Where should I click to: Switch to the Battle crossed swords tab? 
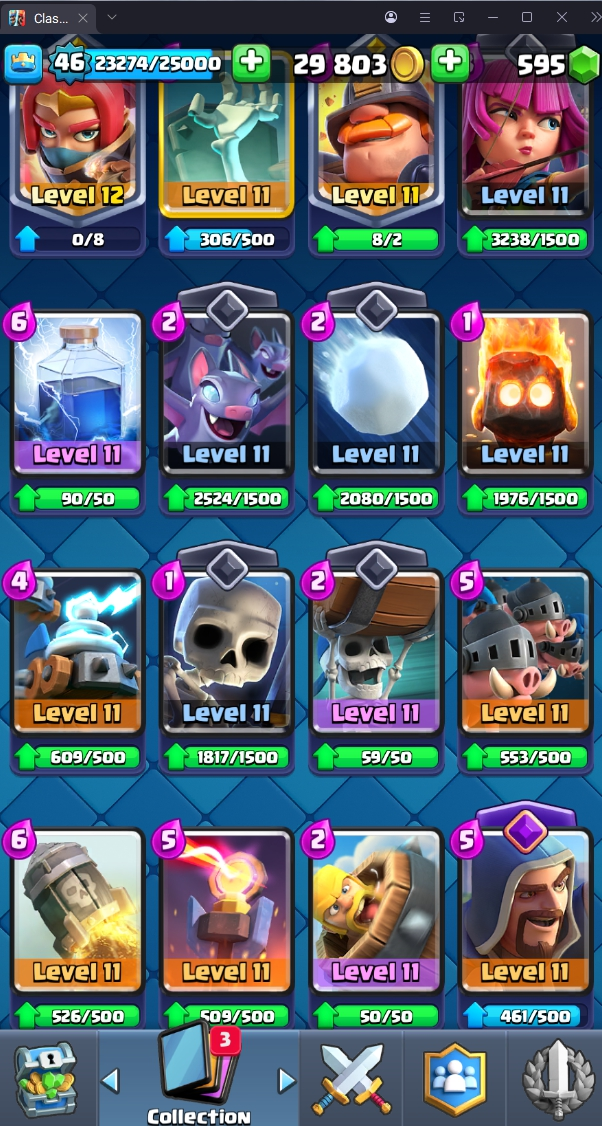click(x=349, y=1080)
